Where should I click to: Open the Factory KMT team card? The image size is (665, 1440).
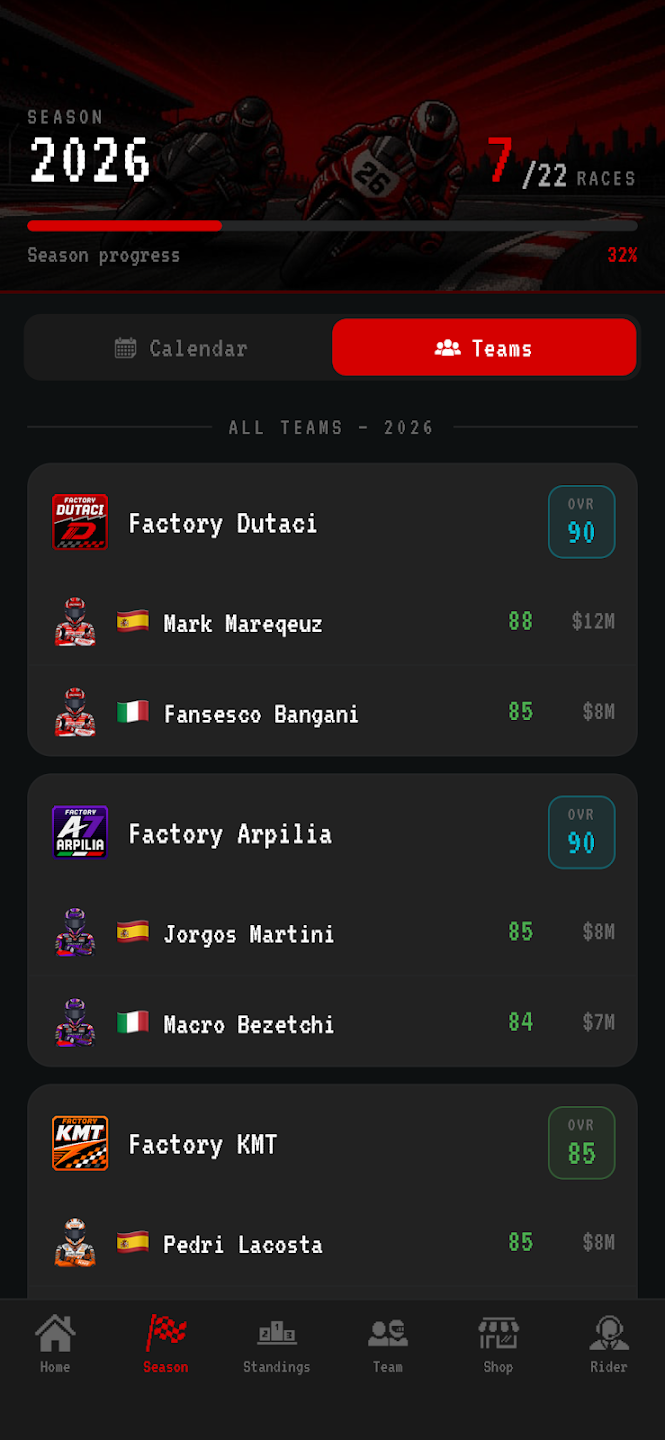coord(332,1143)
